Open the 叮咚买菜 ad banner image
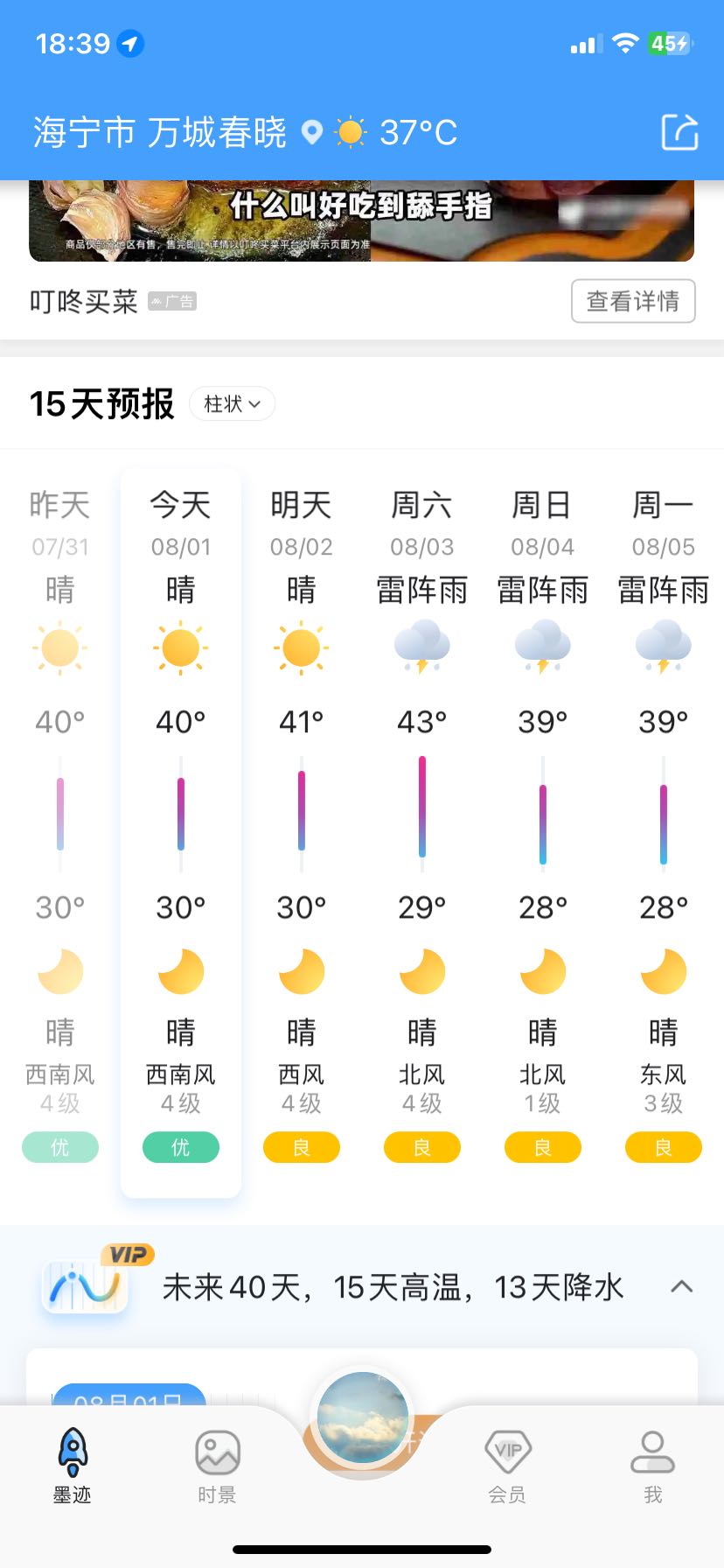Viewport: 724px width, 1568px height. tap(361, 220)
